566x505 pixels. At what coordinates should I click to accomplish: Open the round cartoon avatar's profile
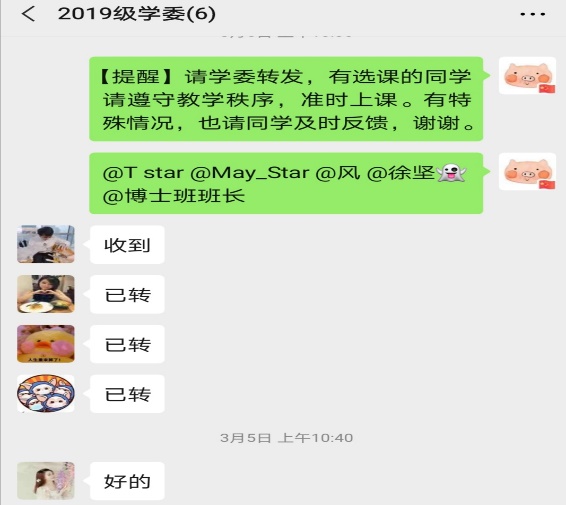click(46, 393)
